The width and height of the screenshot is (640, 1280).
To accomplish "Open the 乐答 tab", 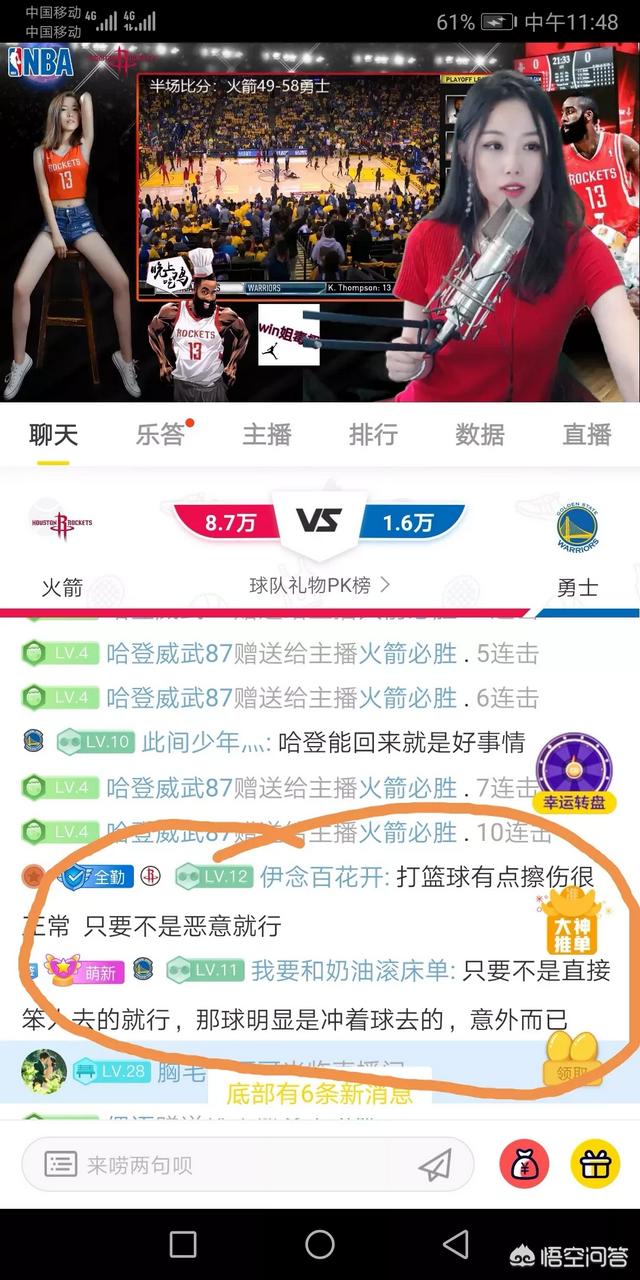I will (x=160, y=435).
